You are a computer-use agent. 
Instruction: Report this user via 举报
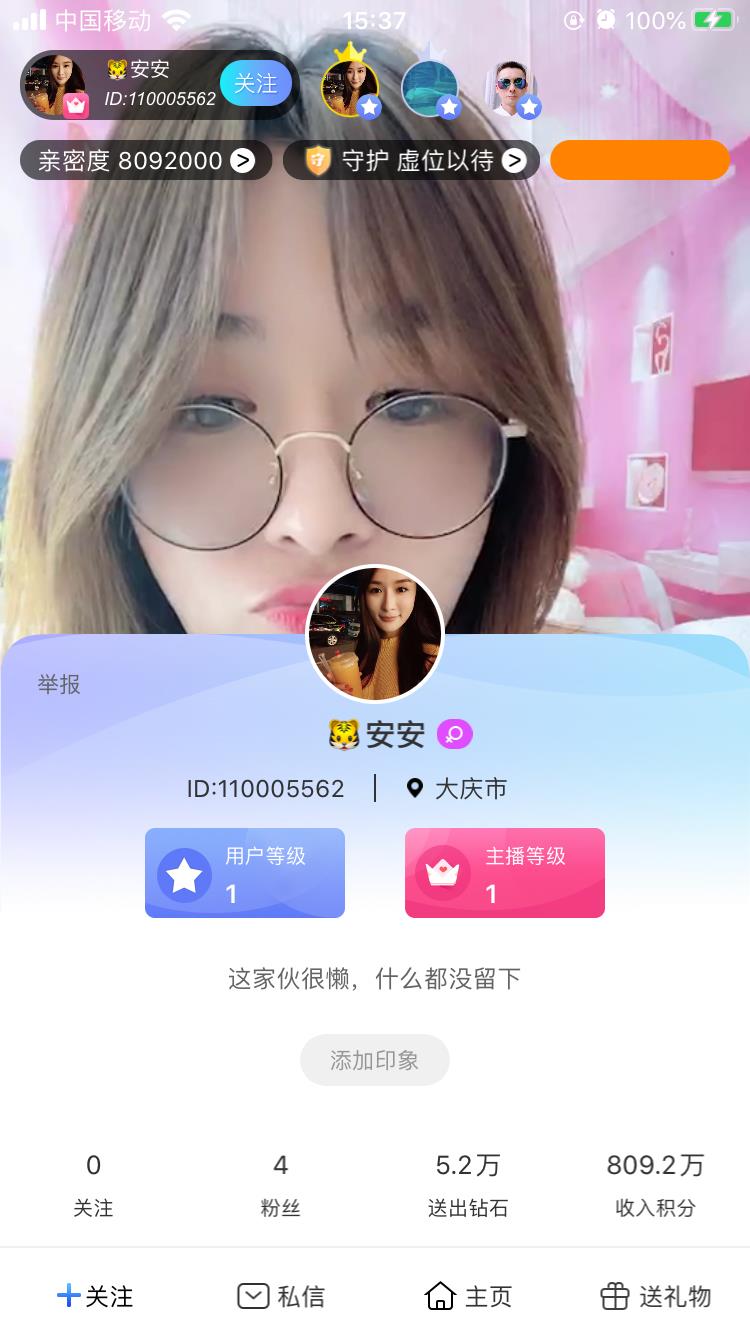click(59, 685)
